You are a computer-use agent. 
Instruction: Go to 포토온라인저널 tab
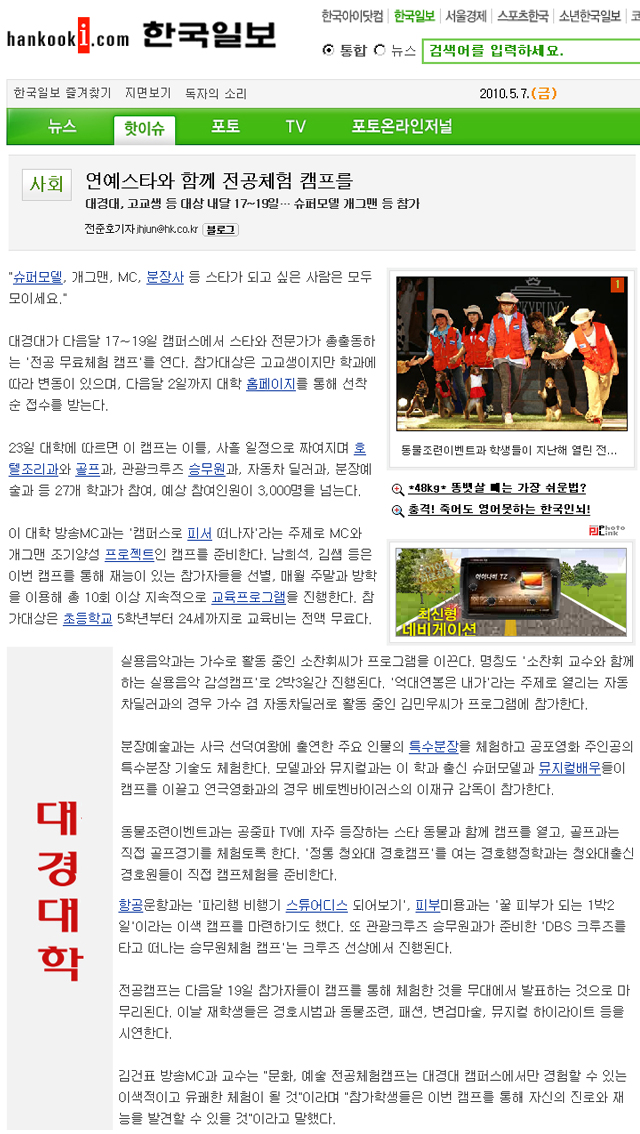[401, 127]
